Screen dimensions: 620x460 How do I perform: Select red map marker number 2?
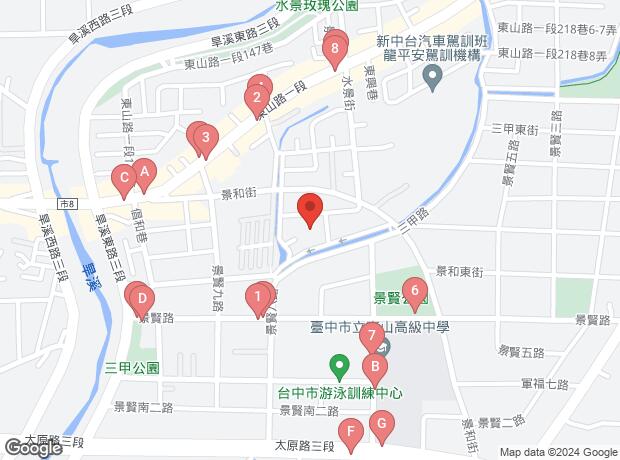coord(257,98)
